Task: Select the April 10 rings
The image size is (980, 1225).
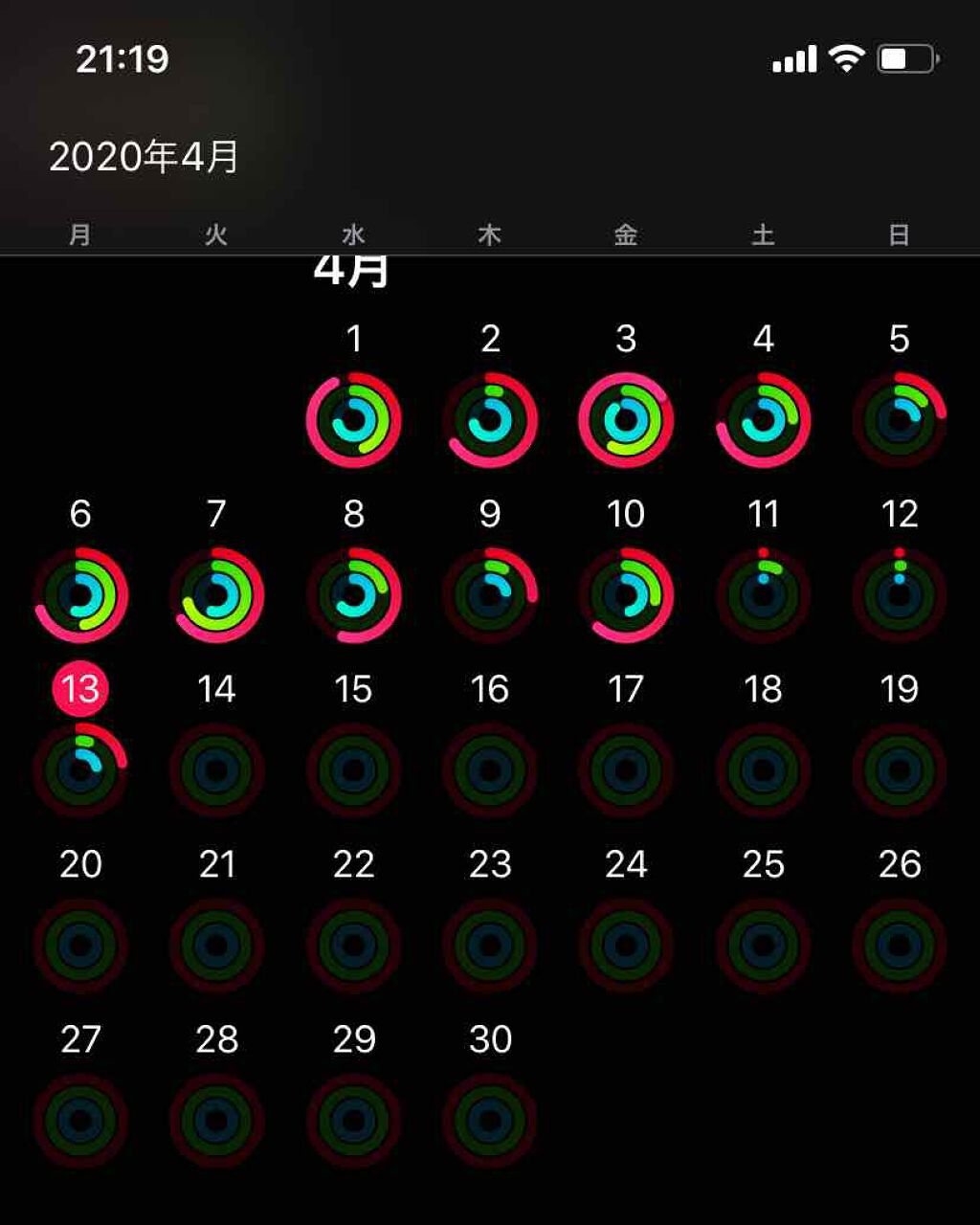Action: coord(626,595)
